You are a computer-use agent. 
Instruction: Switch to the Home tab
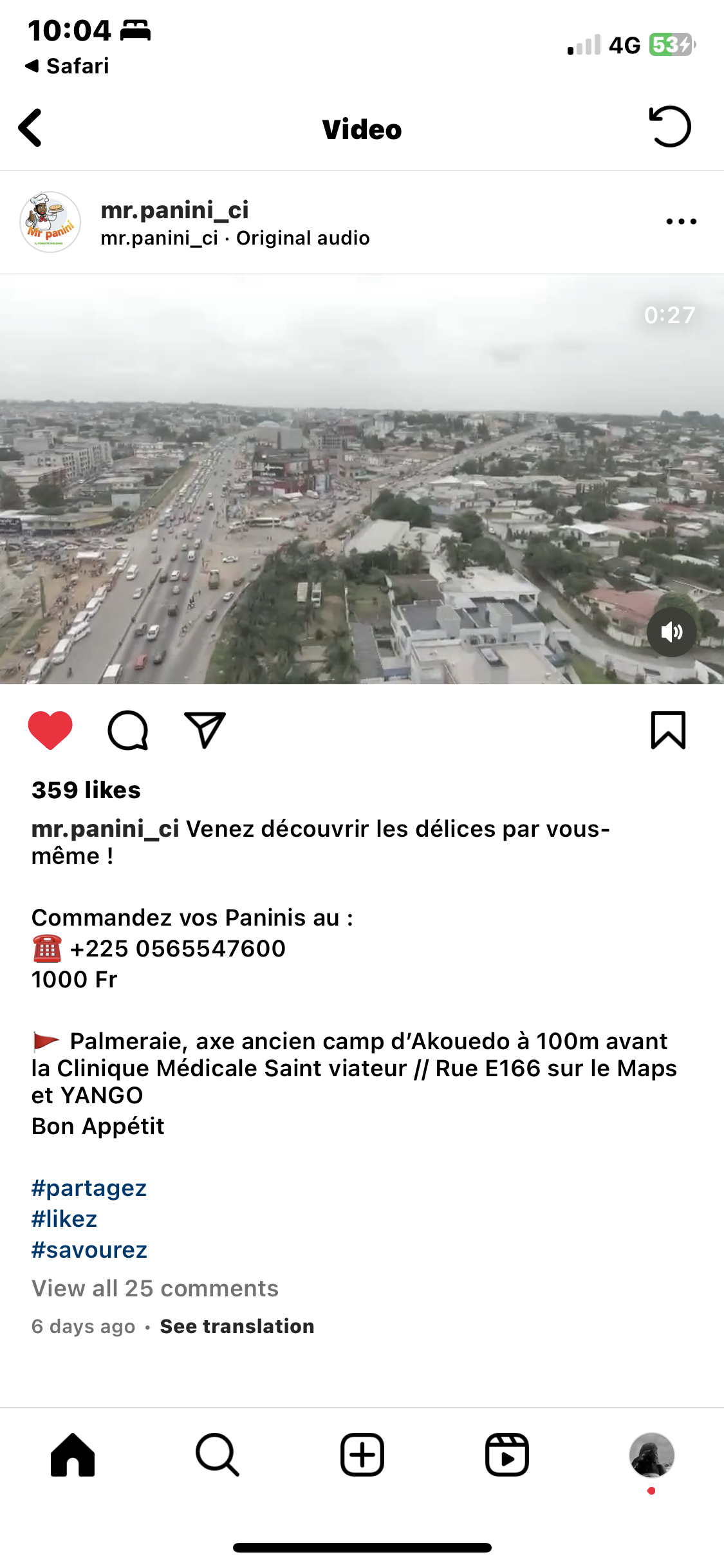click(x=73, y=1455)
